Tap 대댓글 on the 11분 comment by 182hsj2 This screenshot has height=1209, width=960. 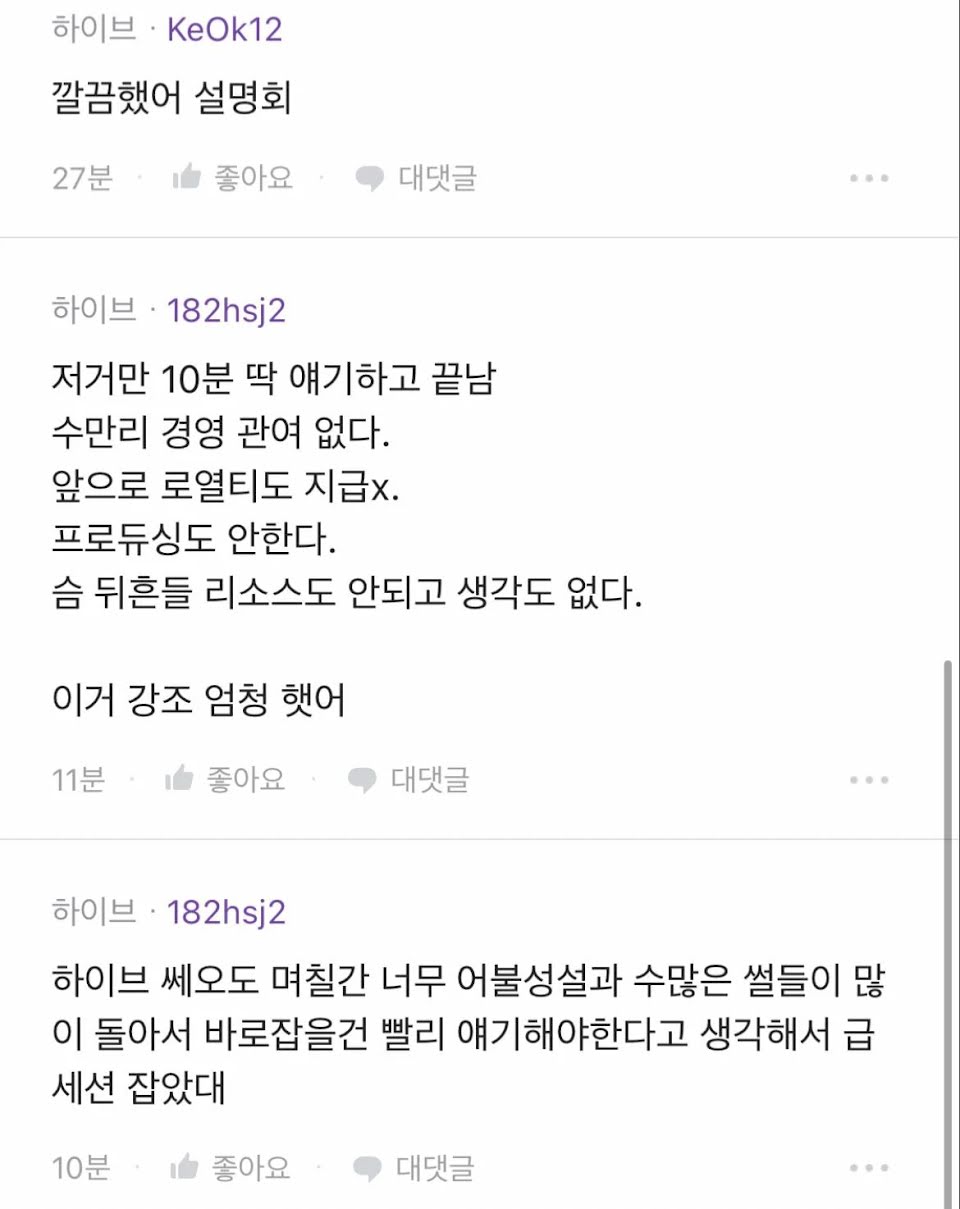point(409,779)
